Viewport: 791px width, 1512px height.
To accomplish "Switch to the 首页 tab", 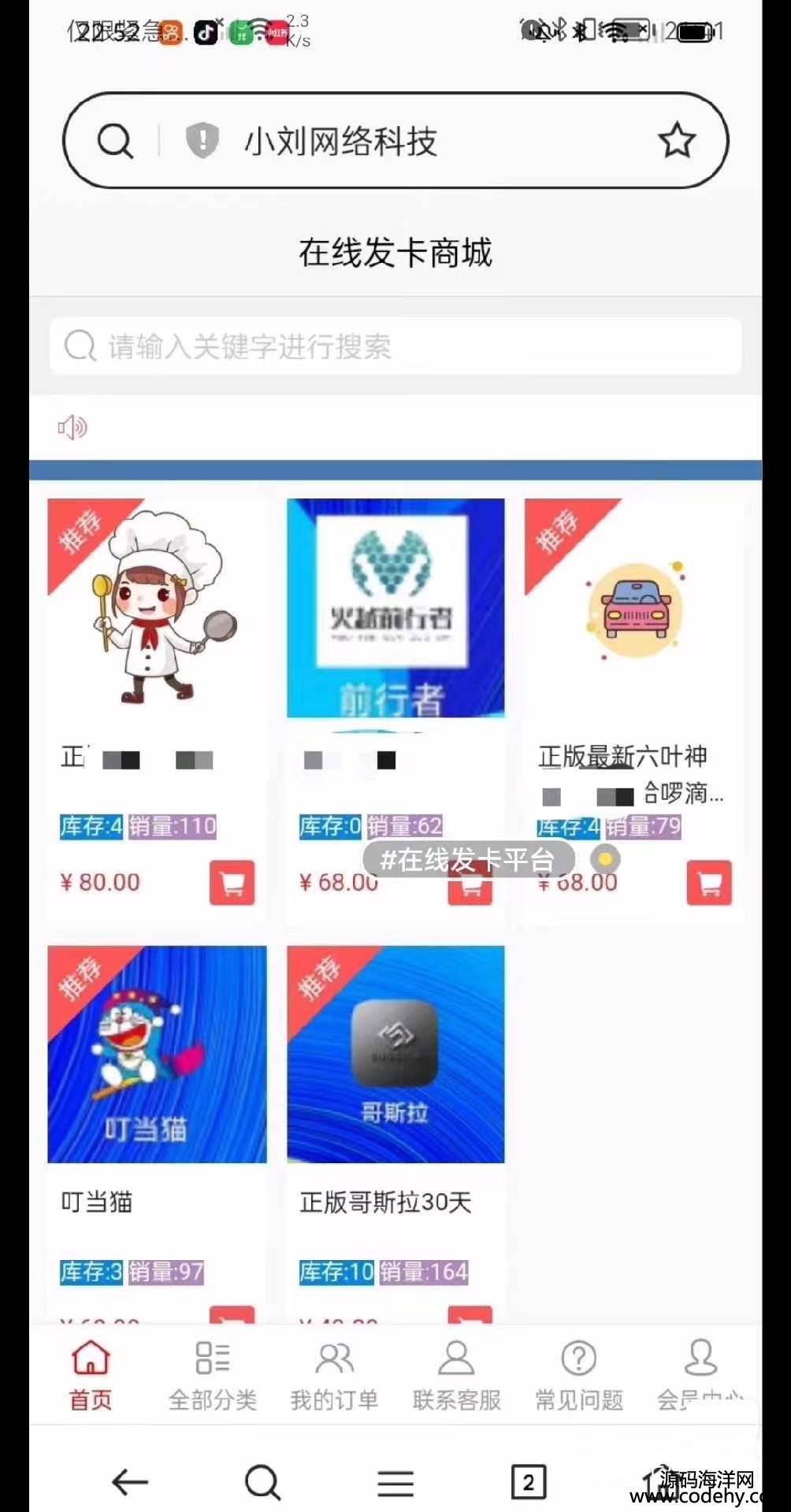I will [x=91, y=1375].
